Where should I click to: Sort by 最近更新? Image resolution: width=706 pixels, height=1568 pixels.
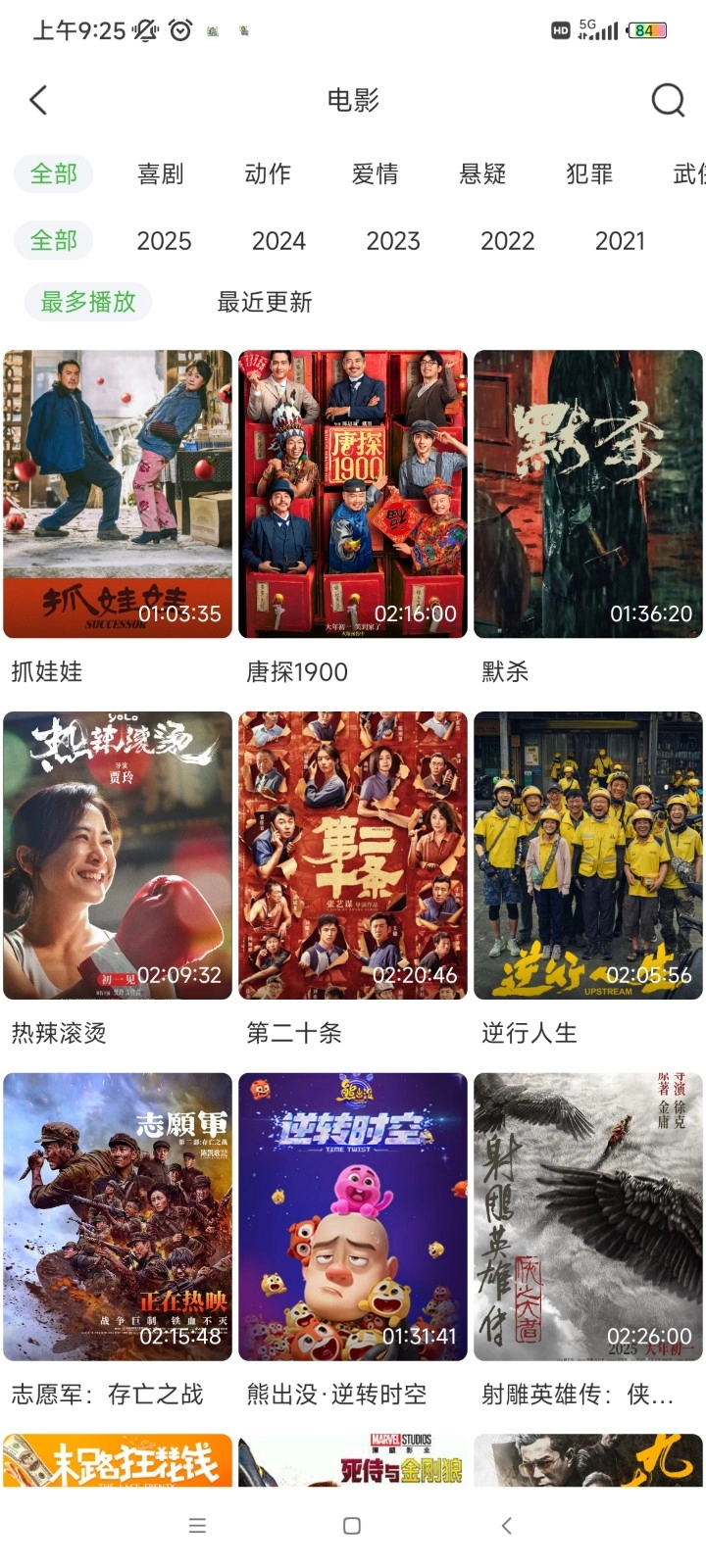pos(264,302)
